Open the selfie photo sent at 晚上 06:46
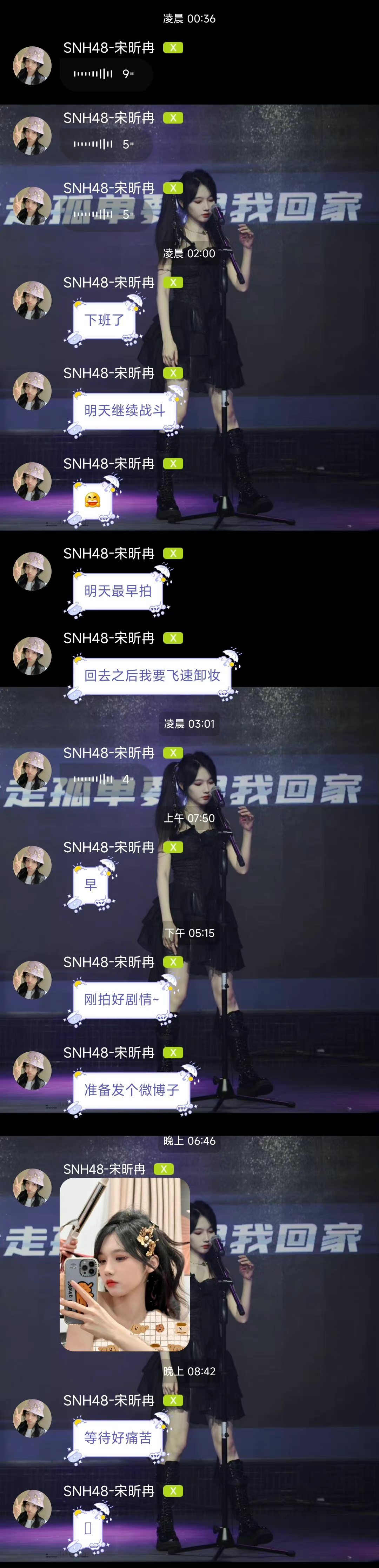 coord(125,1264)
